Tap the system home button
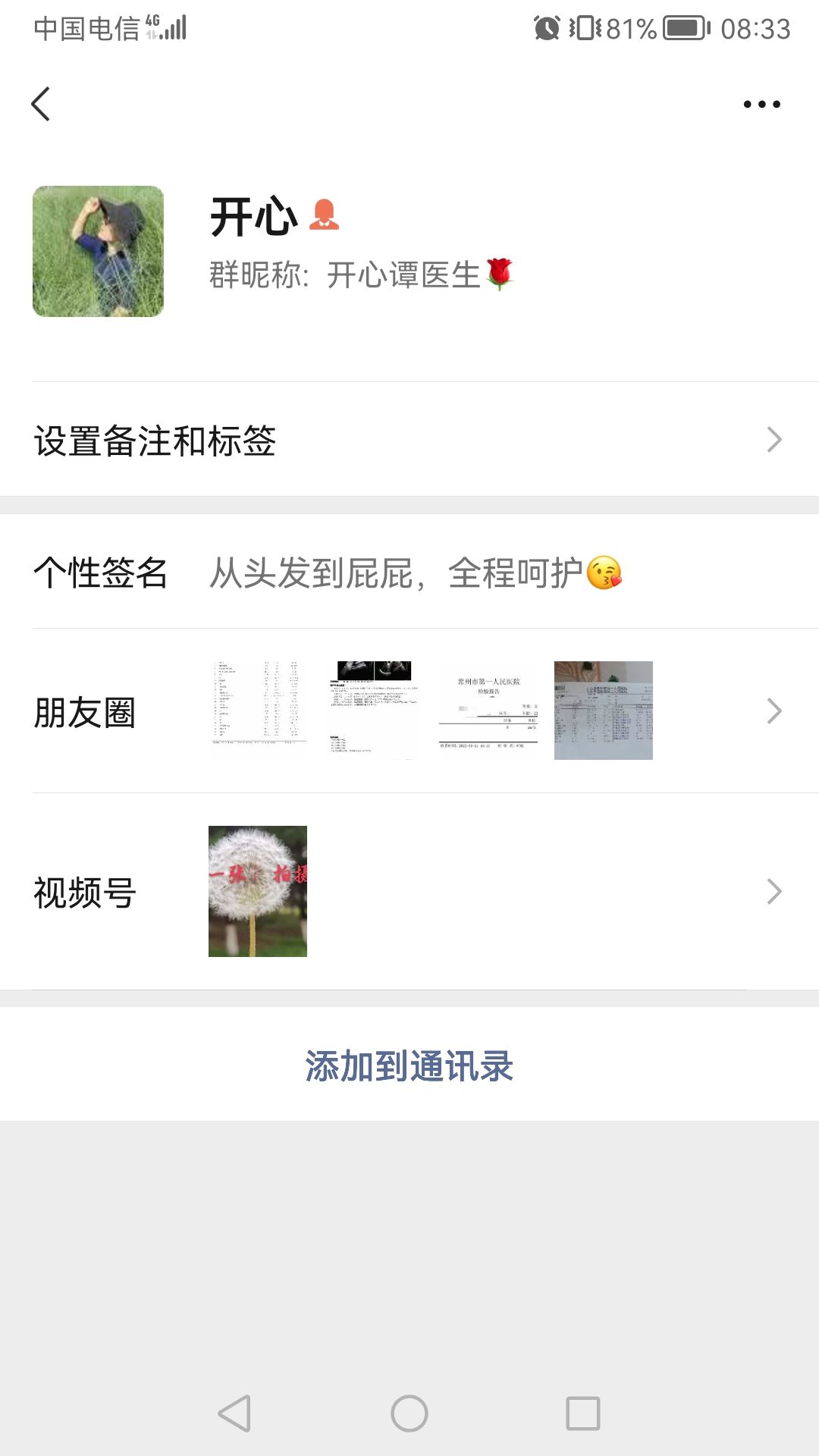 [409, 1414]
